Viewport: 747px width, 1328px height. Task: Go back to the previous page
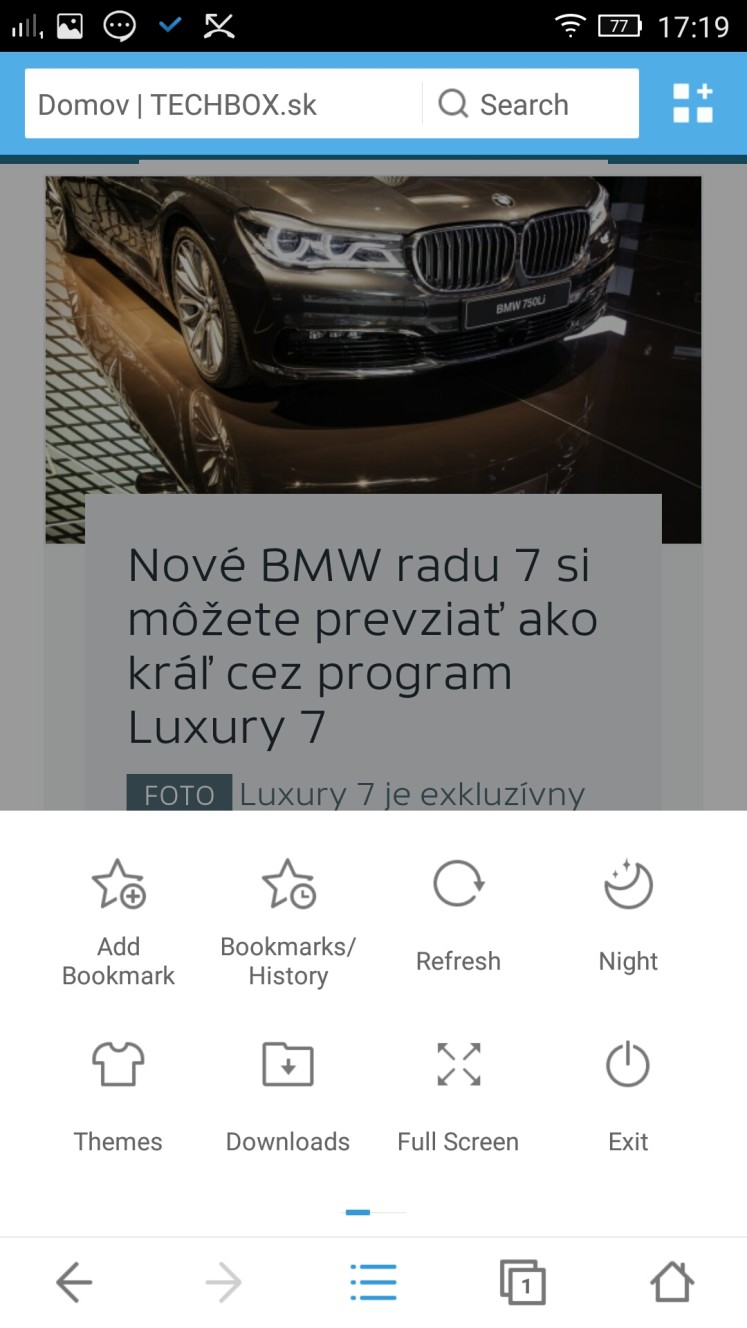coord(74,1282)
